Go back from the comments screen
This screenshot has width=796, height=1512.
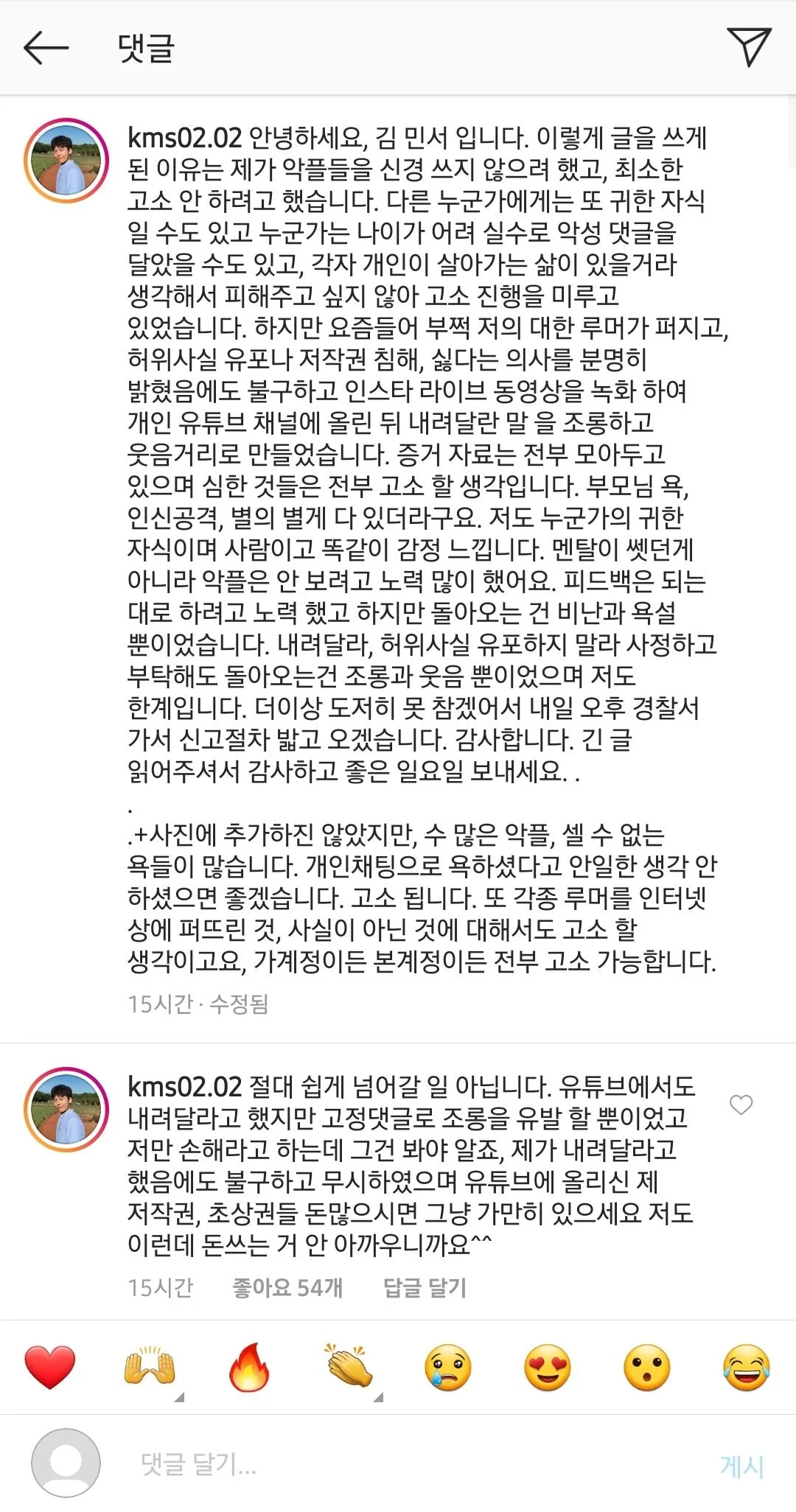[x=46, y=48]
